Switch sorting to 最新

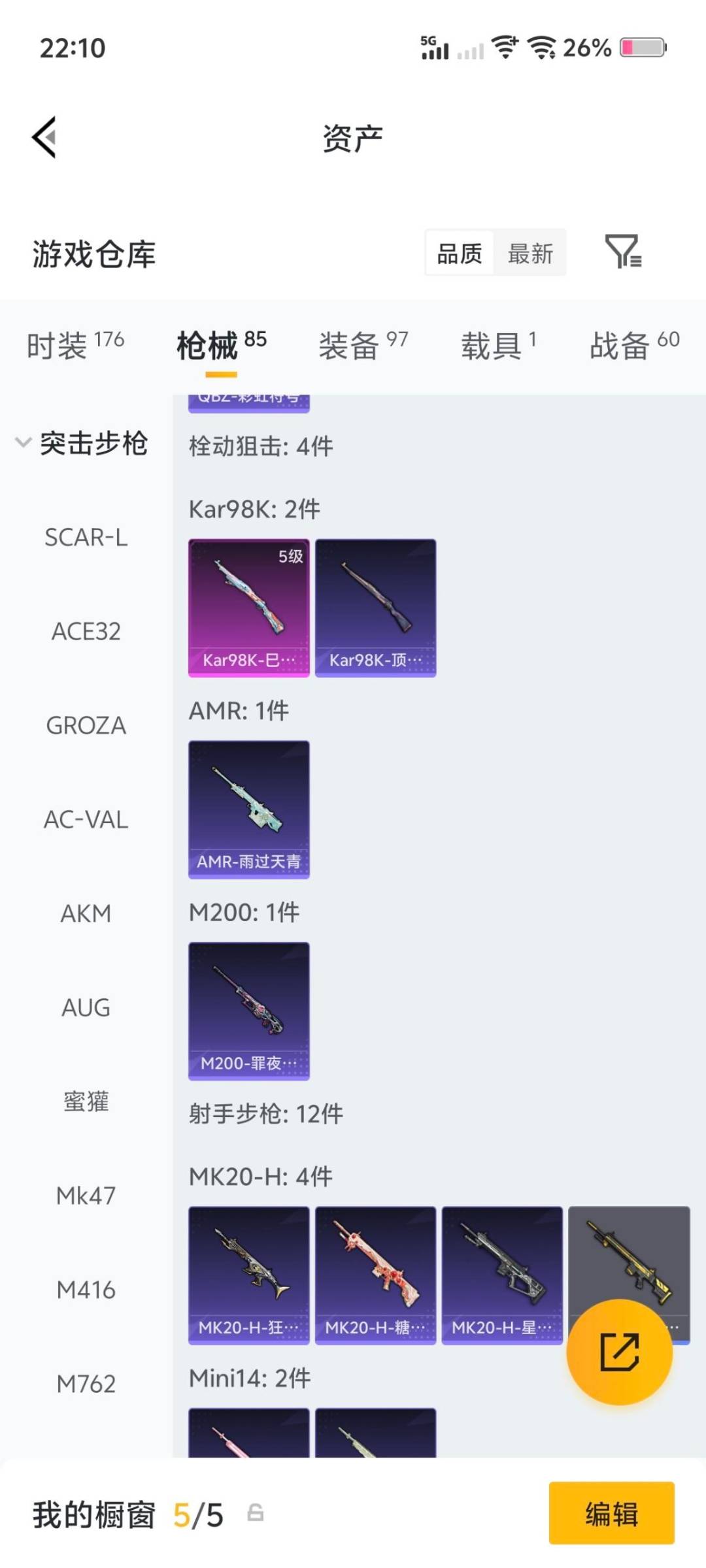click(531, 253)
